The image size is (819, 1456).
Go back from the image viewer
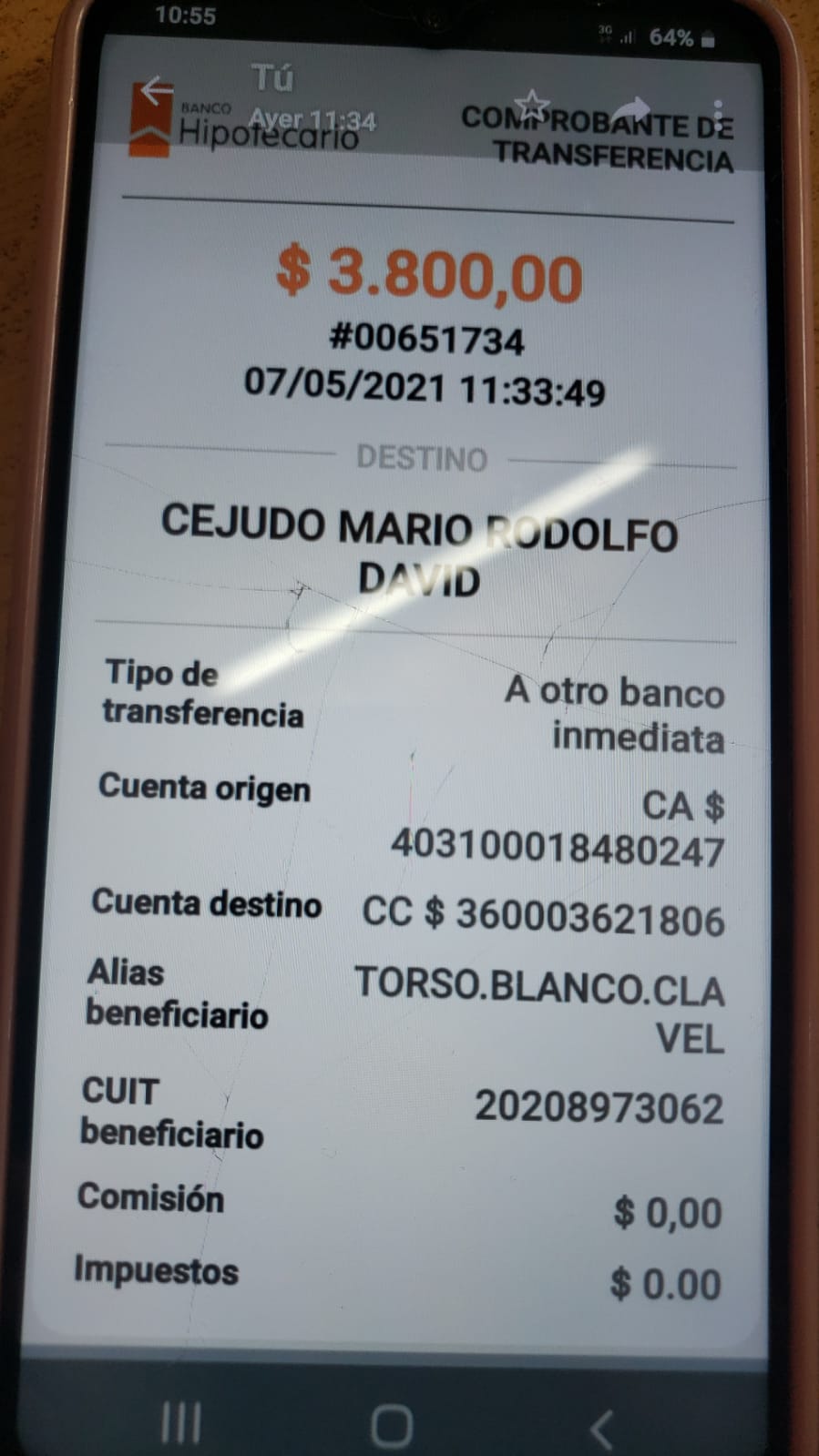(157, 91)
